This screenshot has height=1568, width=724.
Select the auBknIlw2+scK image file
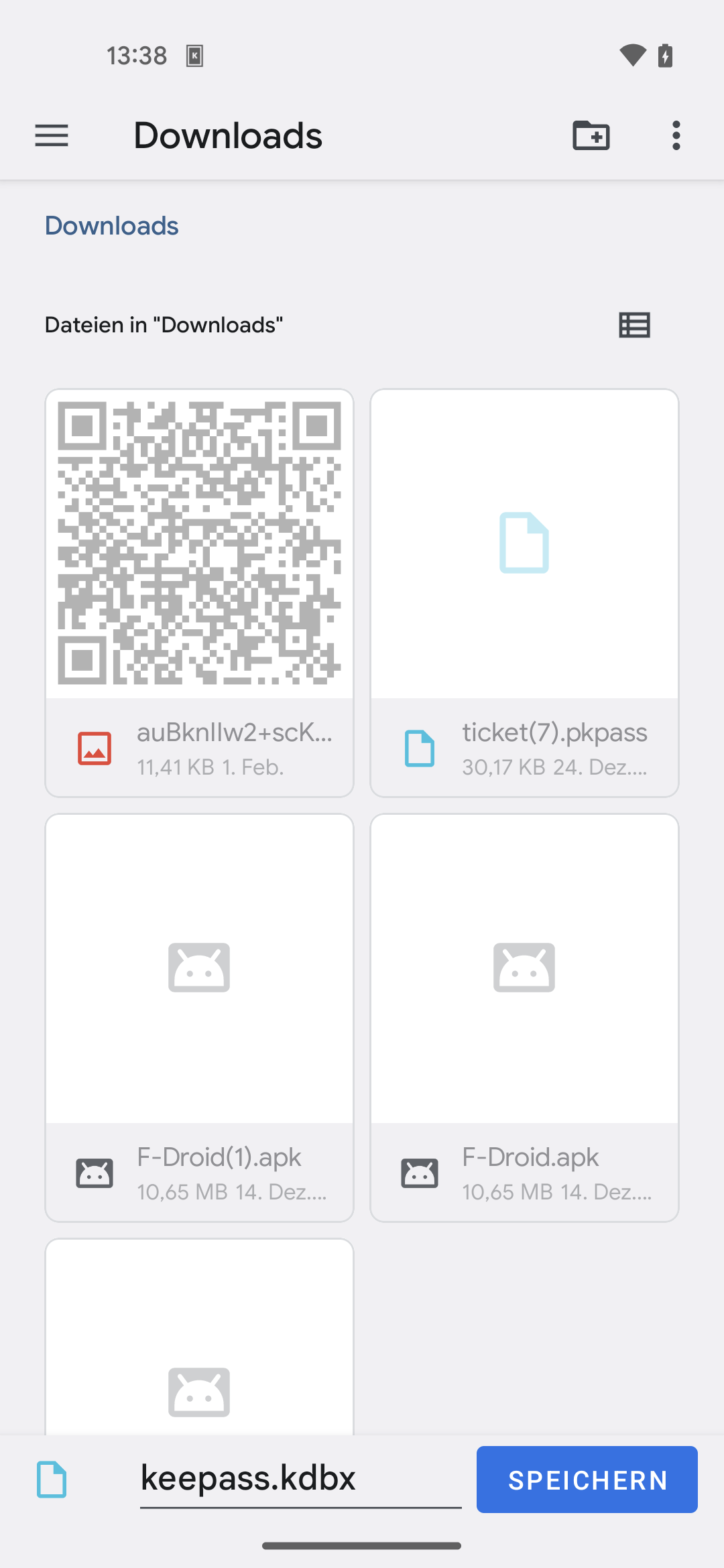pyautogui.click(x=199, y=592)
